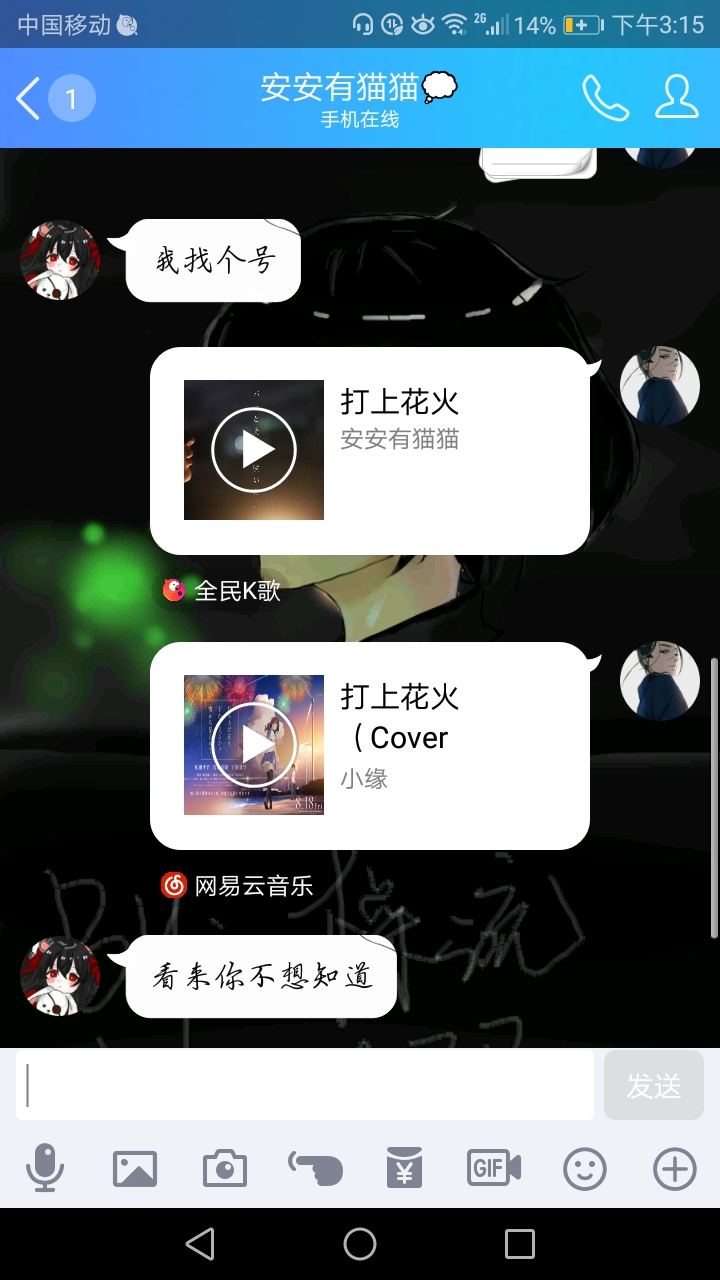Open the 网易云音乐 source link
This screenshot has width=720, height=1280.
[x=238, y=885]
